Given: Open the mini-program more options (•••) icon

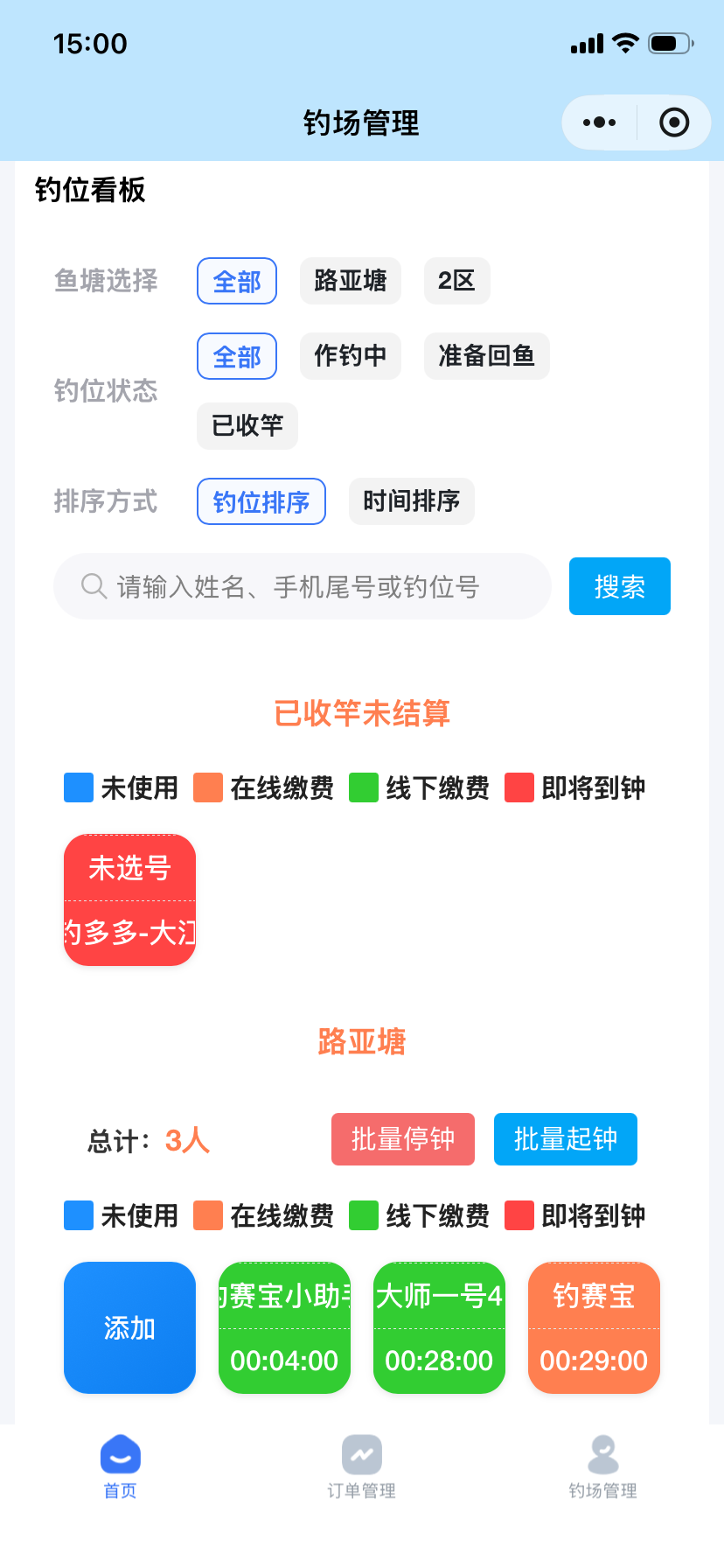Looking at the screenshot, I should pos(598,122).
